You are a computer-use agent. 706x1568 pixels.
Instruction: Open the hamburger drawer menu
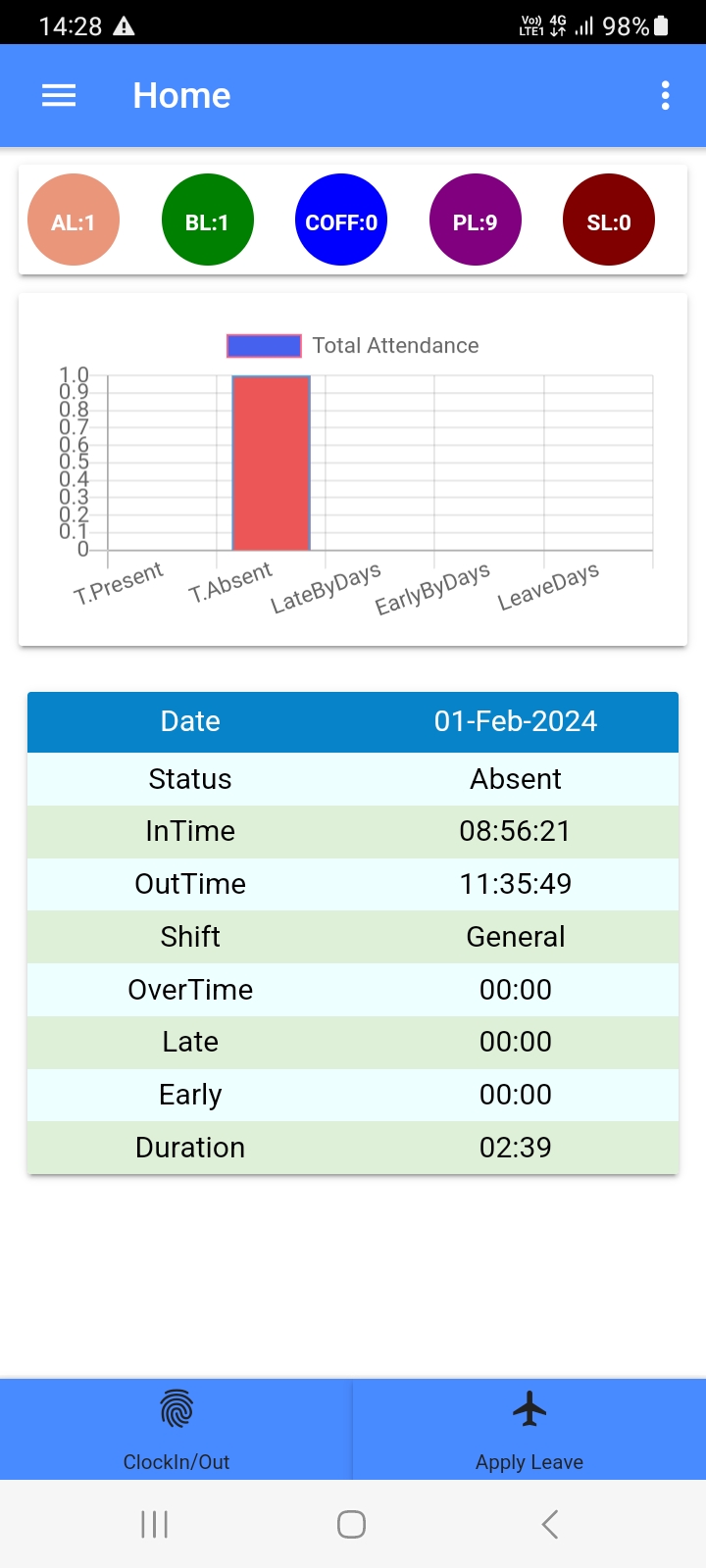[59, 95]
